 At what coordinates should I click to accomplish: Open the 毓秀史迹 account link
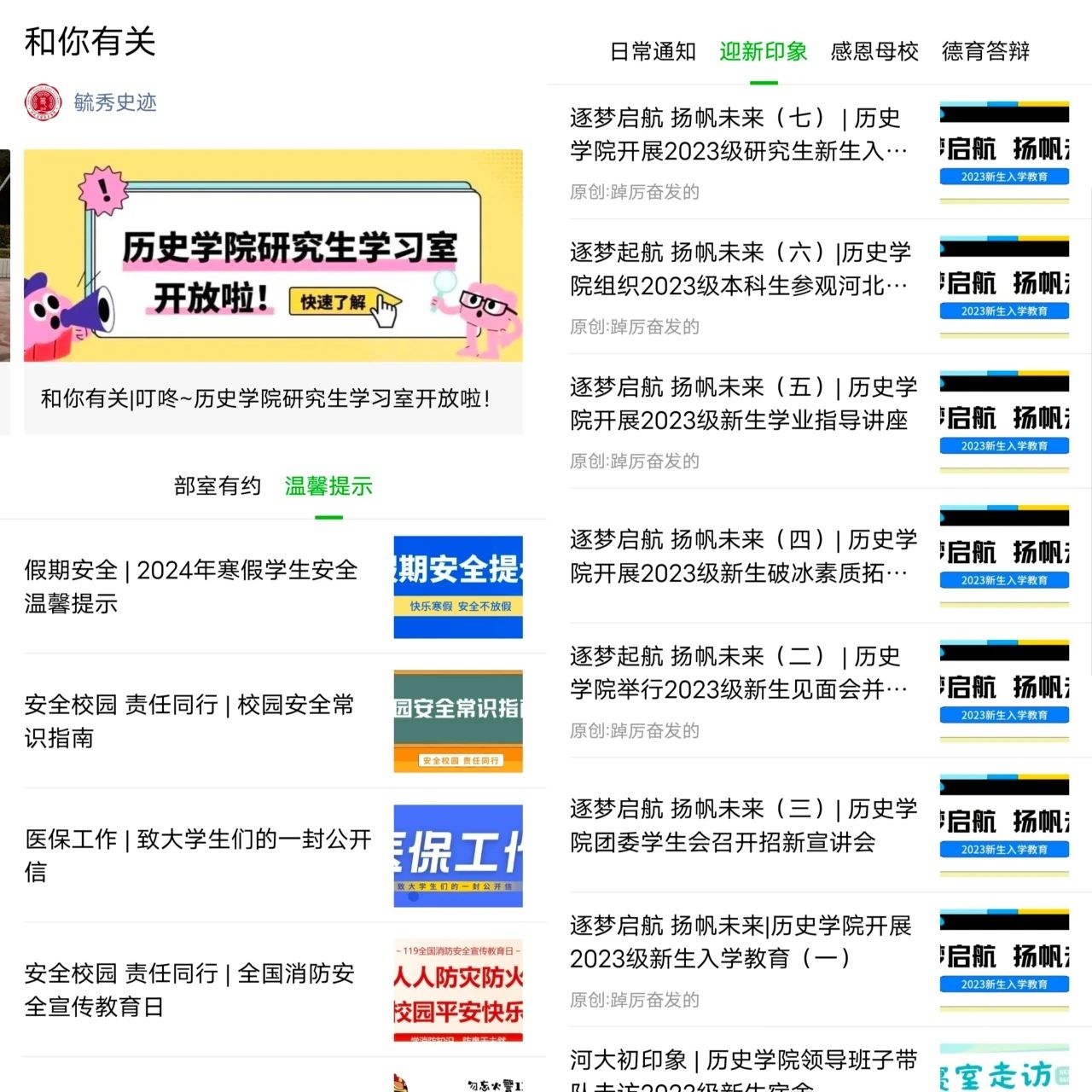[x=114, y=102]
